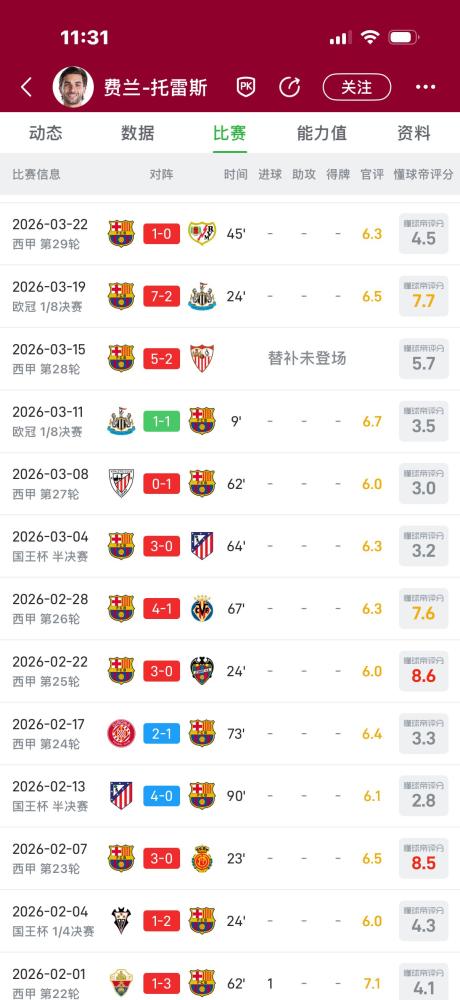Open the 2026-03-19 match with score 7-2
Screen dimensions: 460x1000
tap(230, 297)
